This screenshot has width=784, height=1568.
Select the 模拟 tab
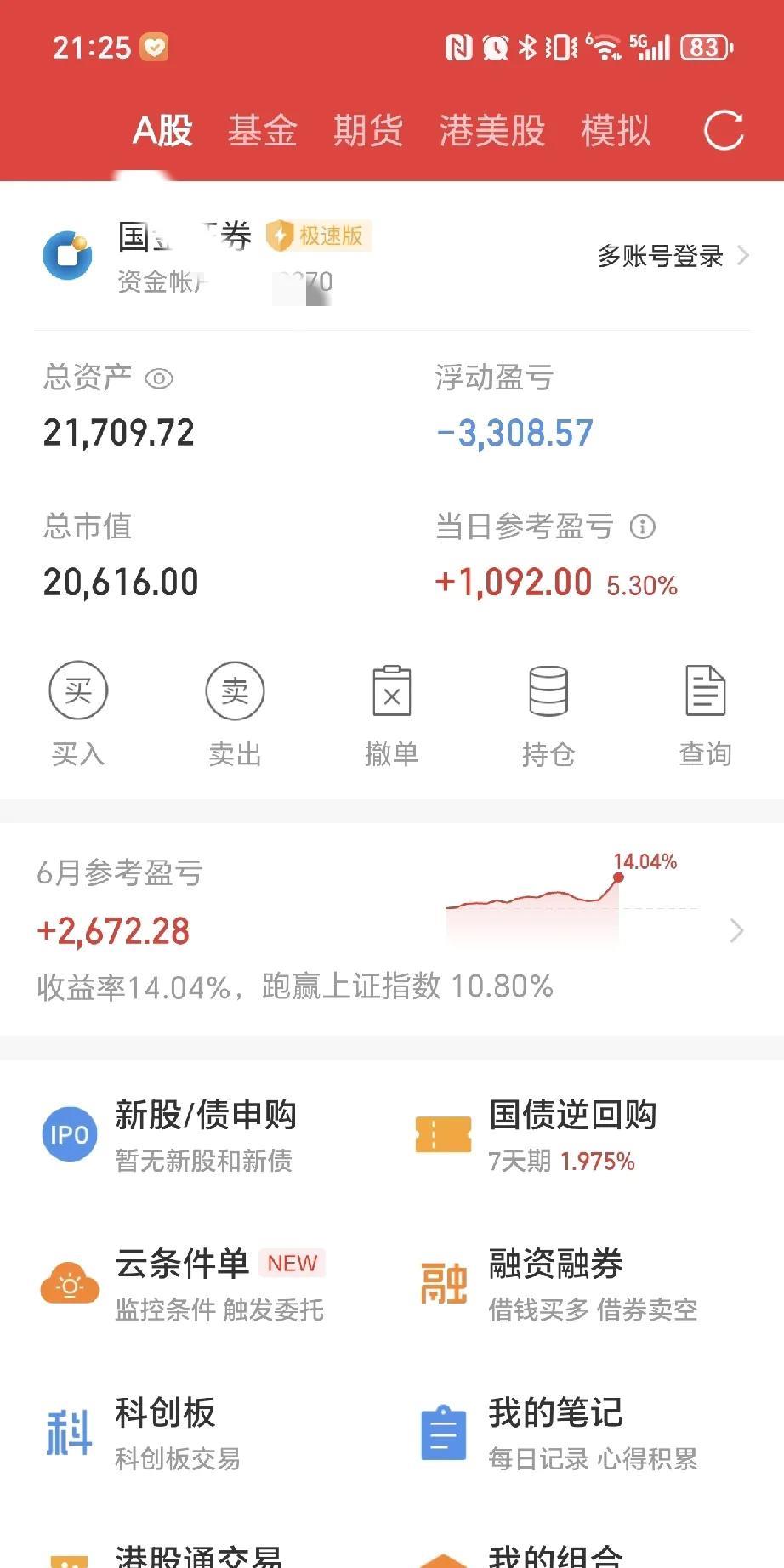click(x=616, y=131)
